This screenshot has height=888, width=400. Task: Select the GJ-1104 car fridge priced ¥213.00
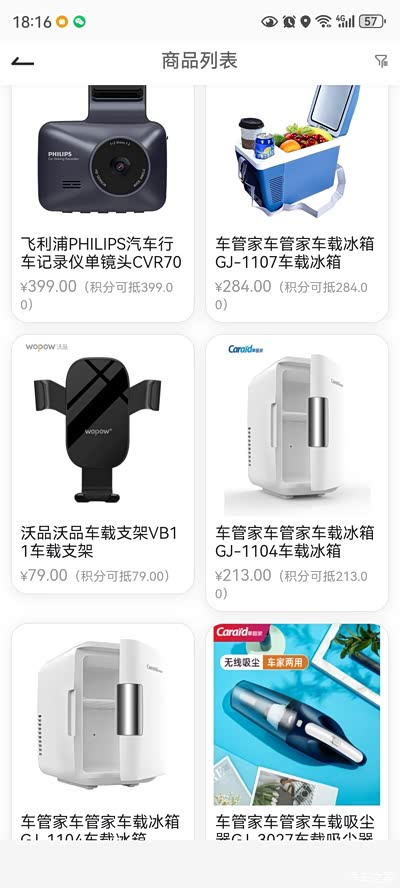(x=297, y=473)
